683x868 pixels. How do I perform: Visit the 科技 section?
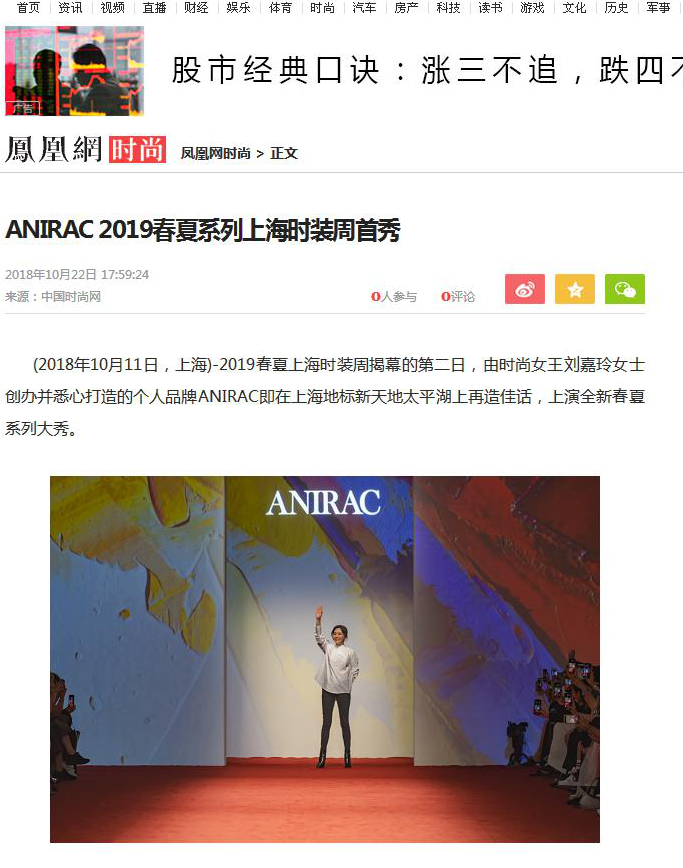(448, 8)
